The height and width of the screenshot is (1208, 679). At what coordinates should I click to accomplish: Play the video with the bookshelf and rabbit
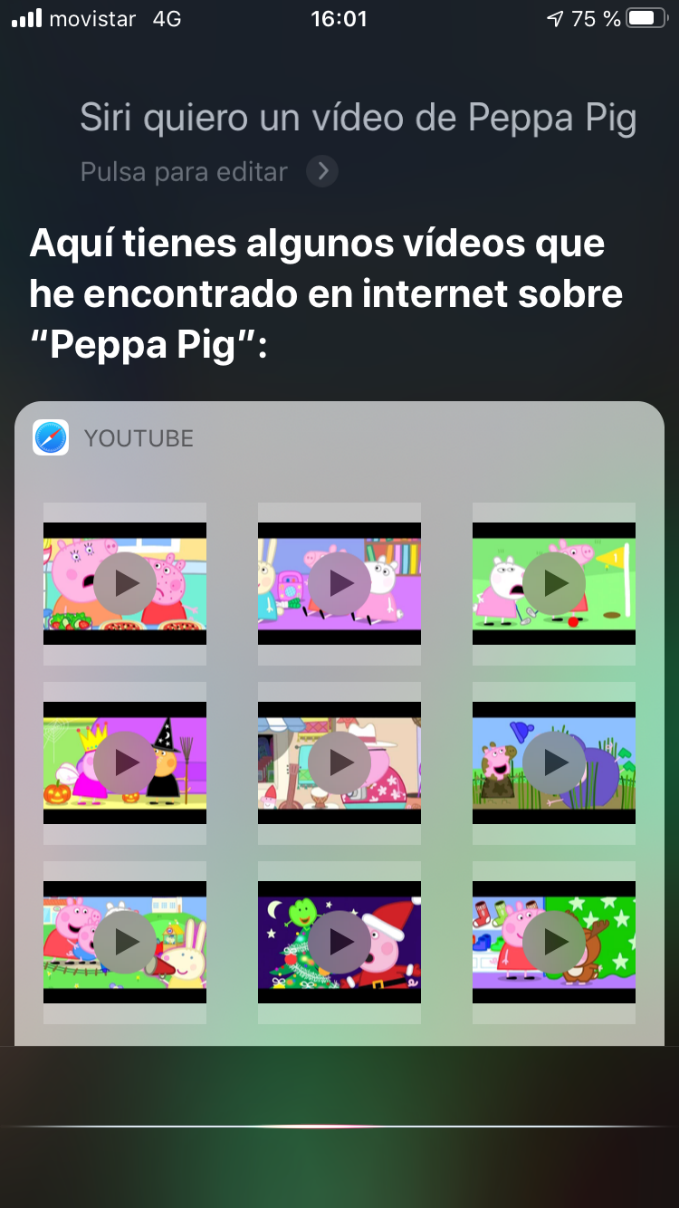click(339, 583)
